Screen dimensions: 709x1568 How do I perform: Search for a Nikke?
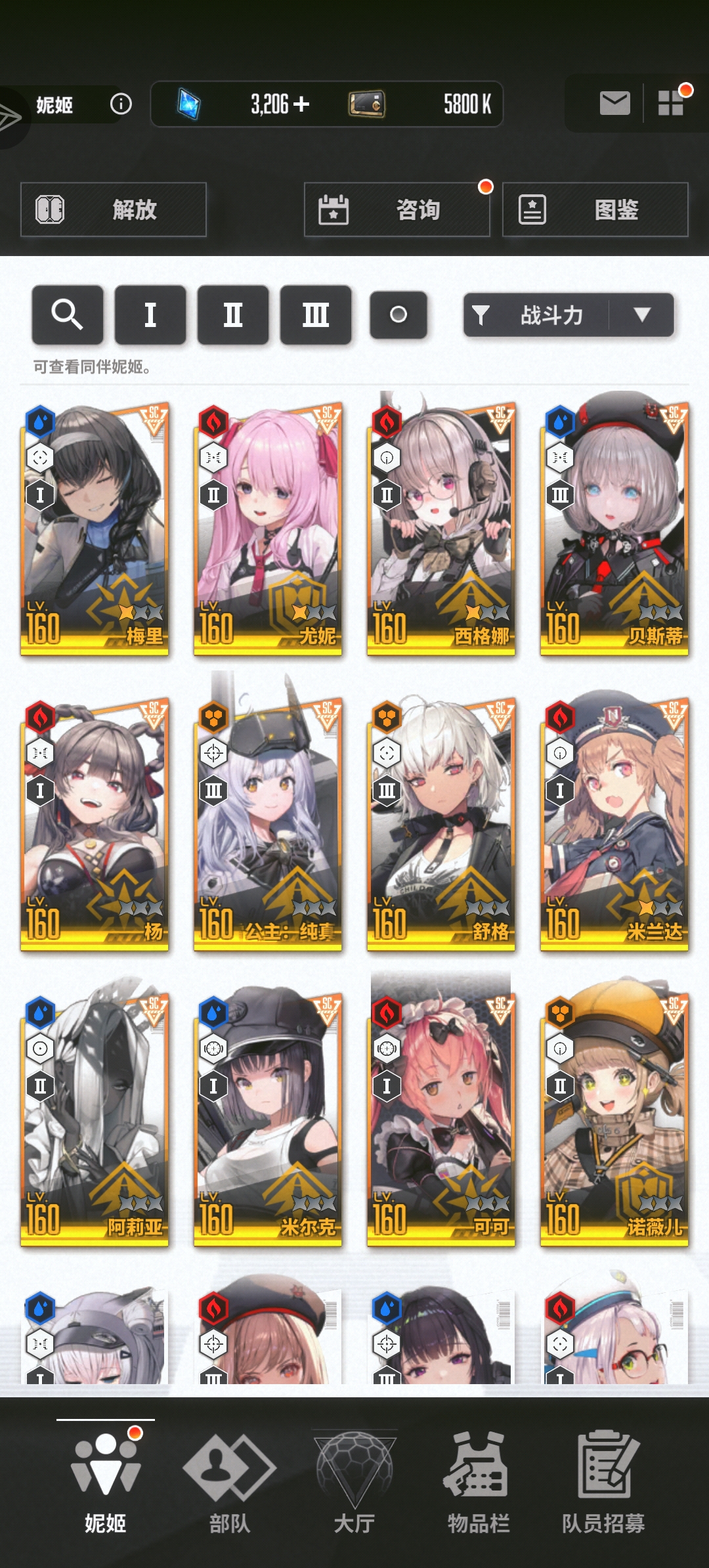tap(68, 315)
